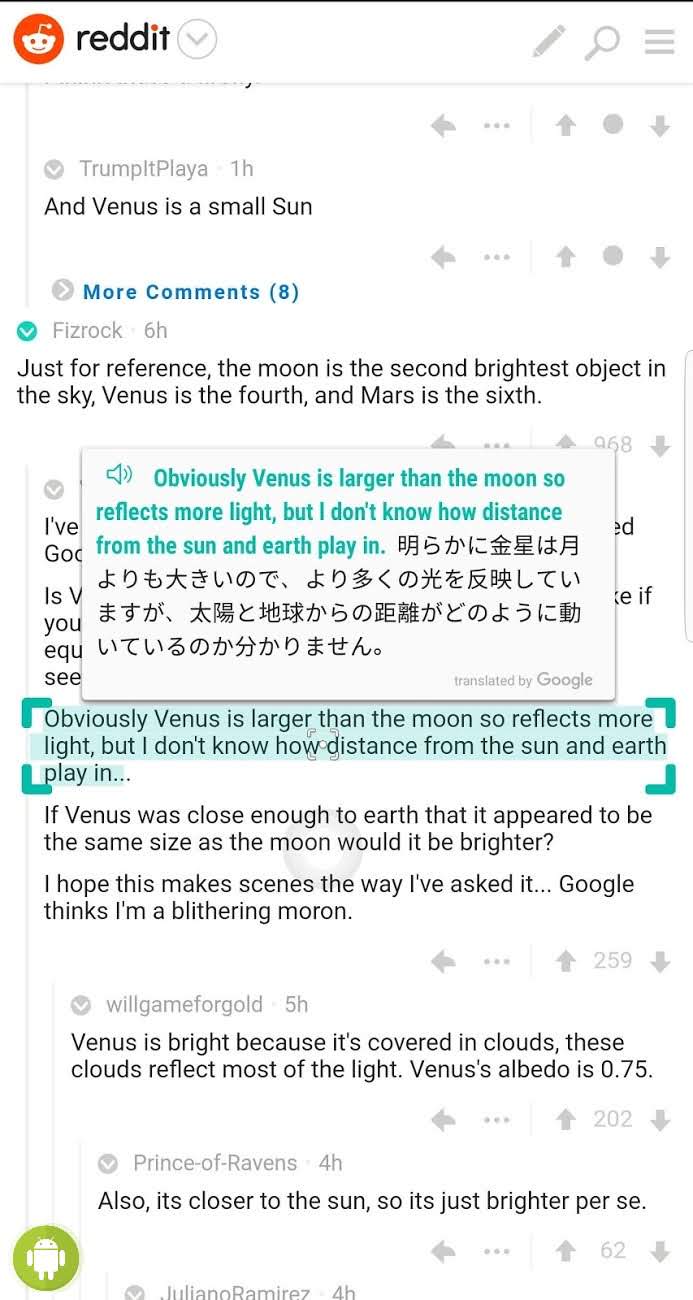Reply to the comment with 259 points

click(443, 961)
